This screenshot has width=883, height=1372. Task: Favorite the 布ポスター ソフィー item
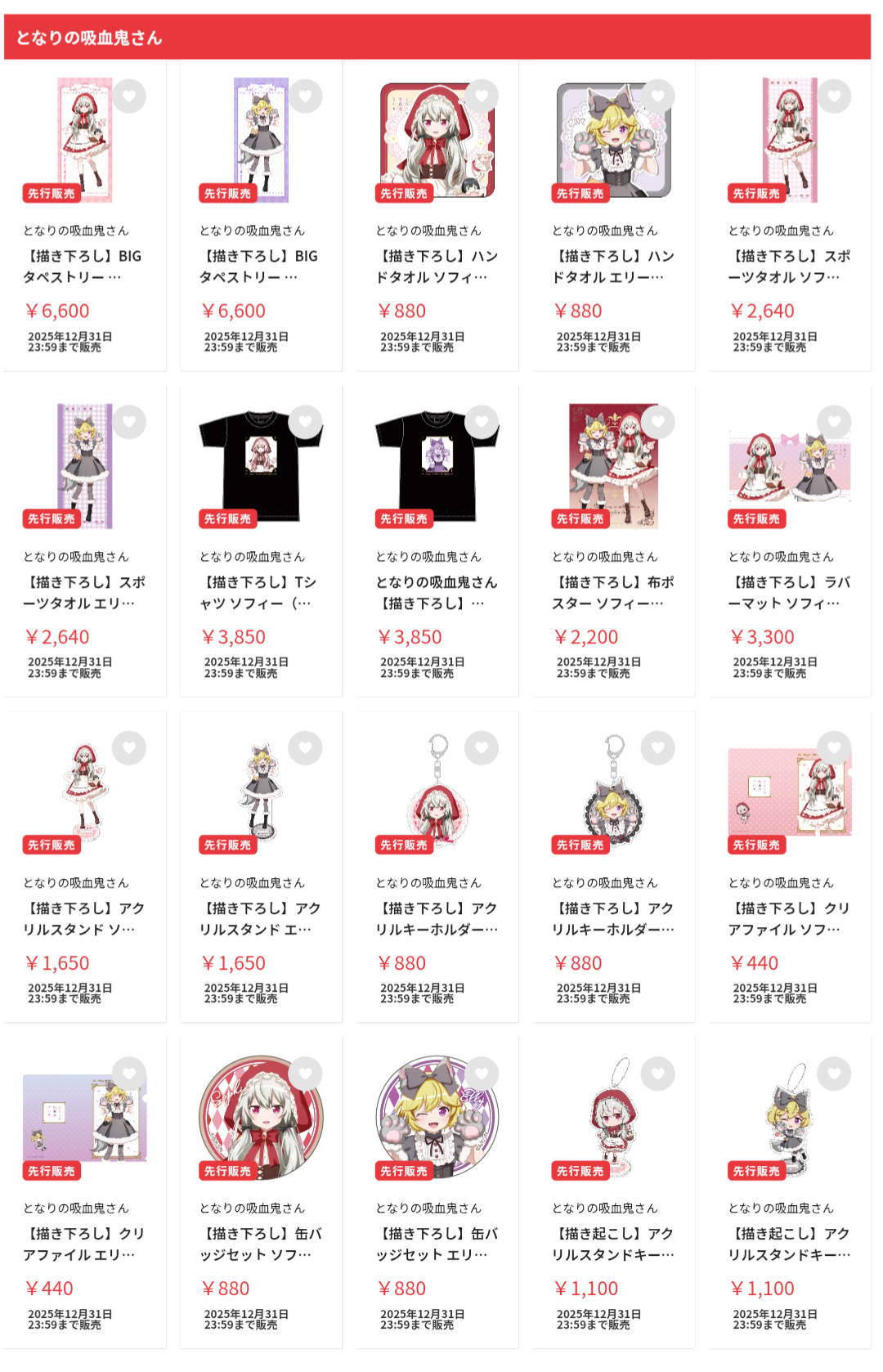point(658,422)
